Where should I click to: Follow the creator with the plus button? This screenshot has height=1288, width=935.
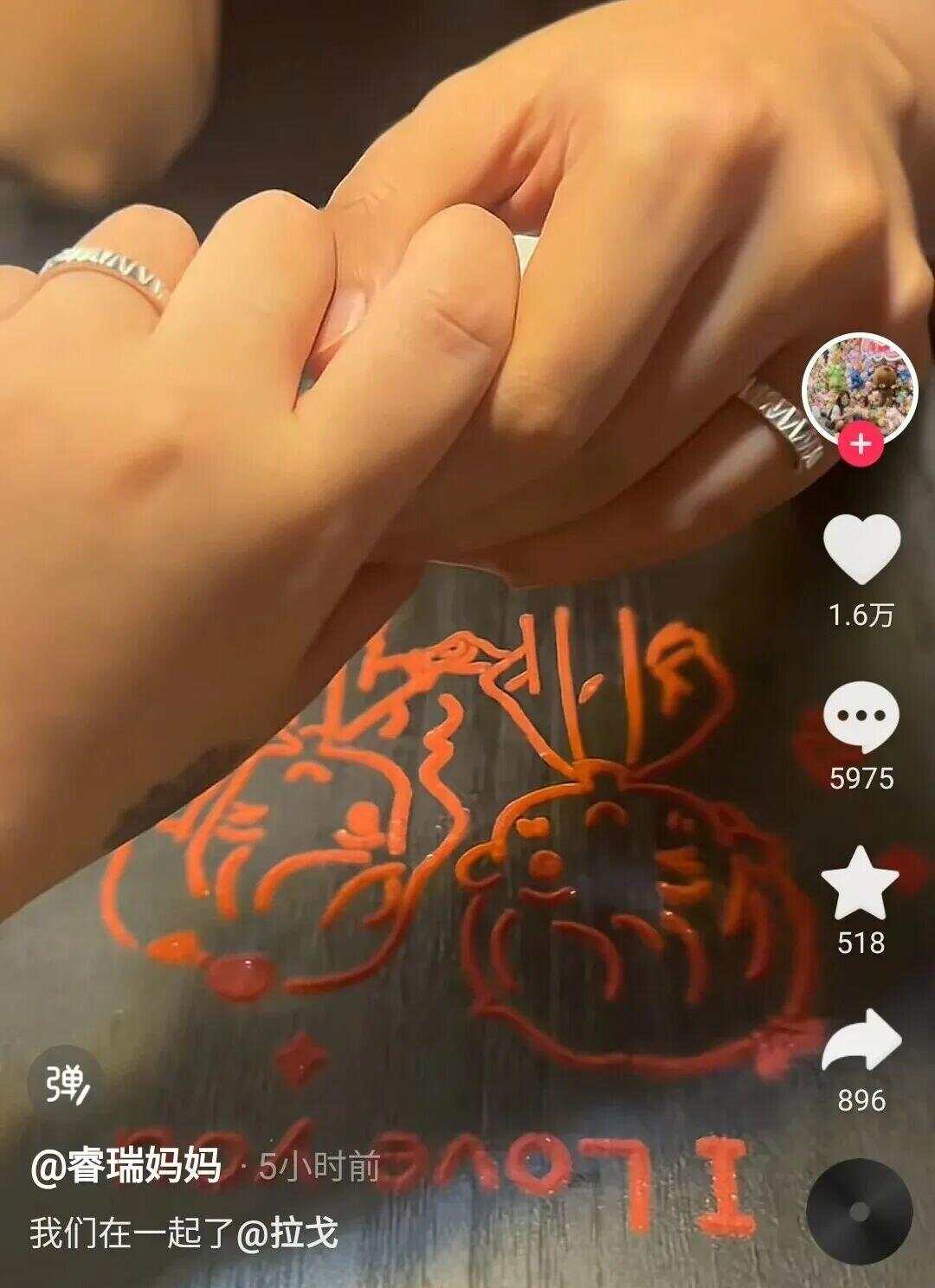point(860,445)
